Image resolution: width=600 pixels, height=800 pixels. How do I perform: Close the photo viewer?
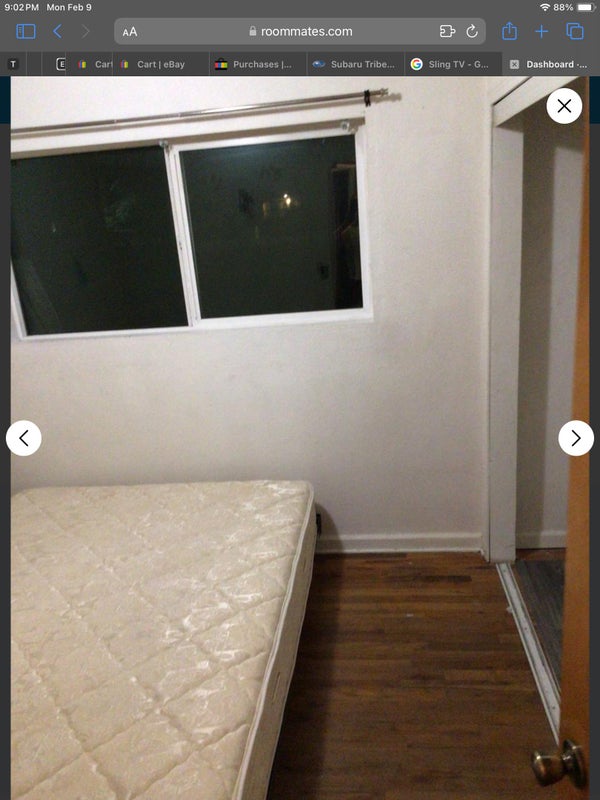(x=564, y=106)
